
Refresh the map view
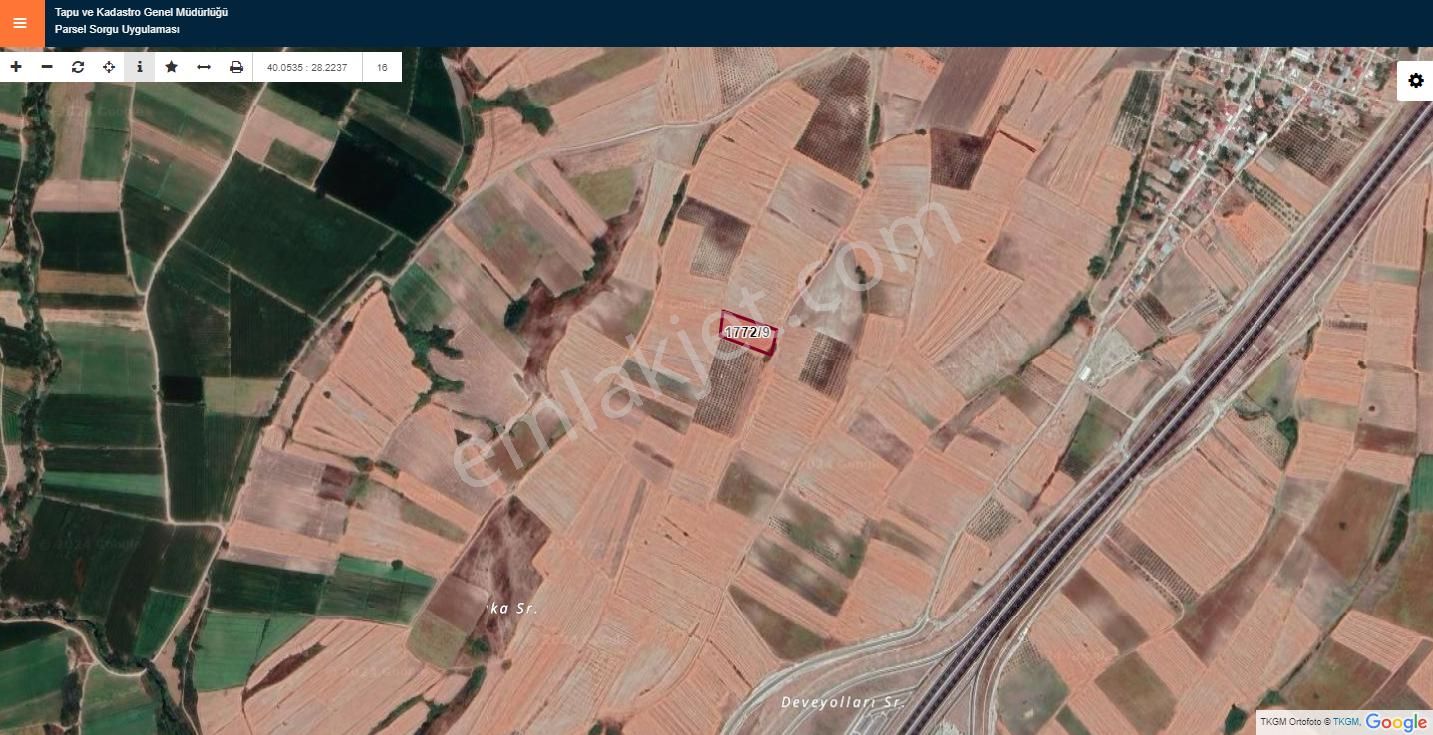[x=78, y=67]
